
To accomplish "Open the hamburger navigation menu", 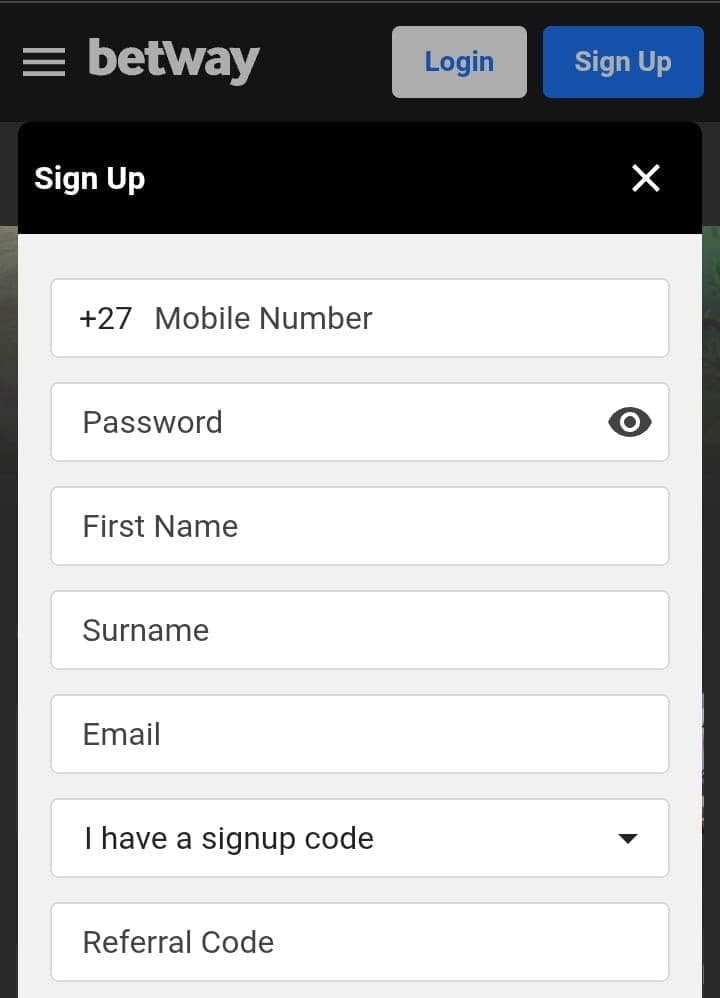I will pos(43,61).
